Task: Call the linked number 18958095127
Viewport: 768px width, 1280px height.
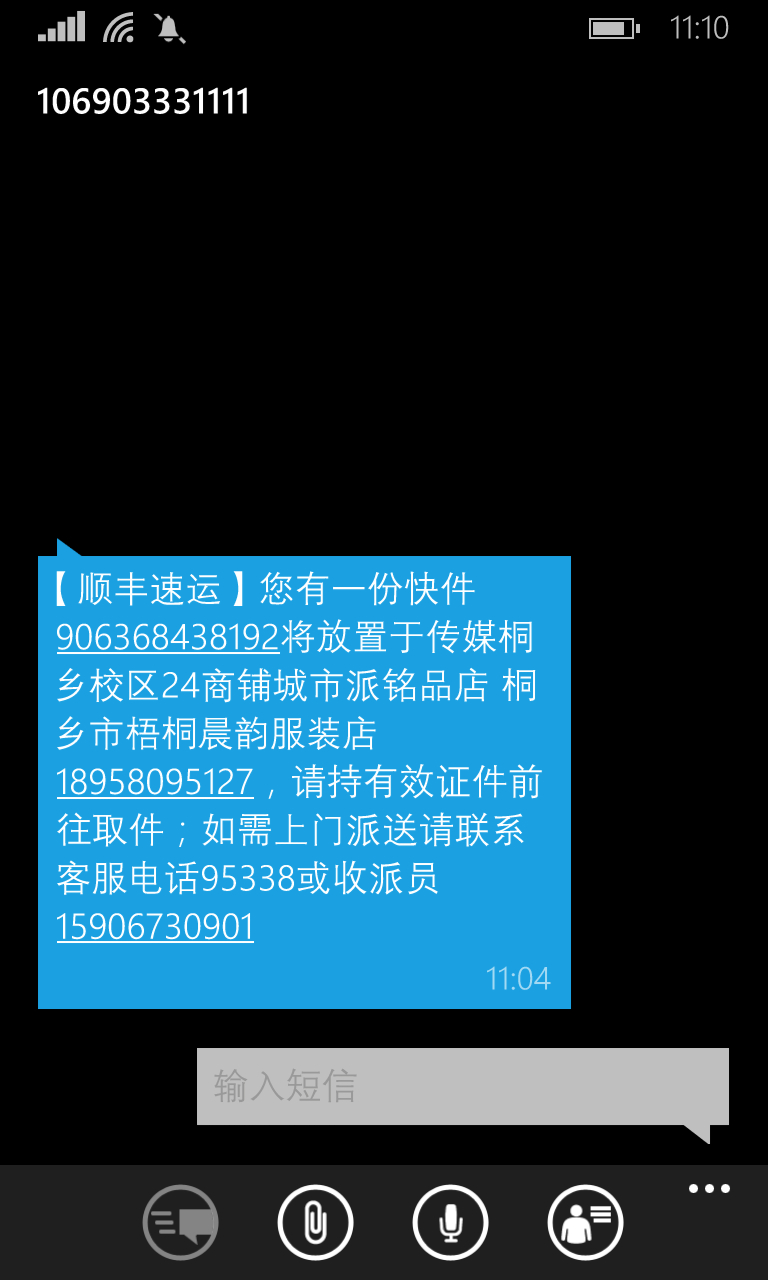Action: pyautogui.click(x=155, y=782)
